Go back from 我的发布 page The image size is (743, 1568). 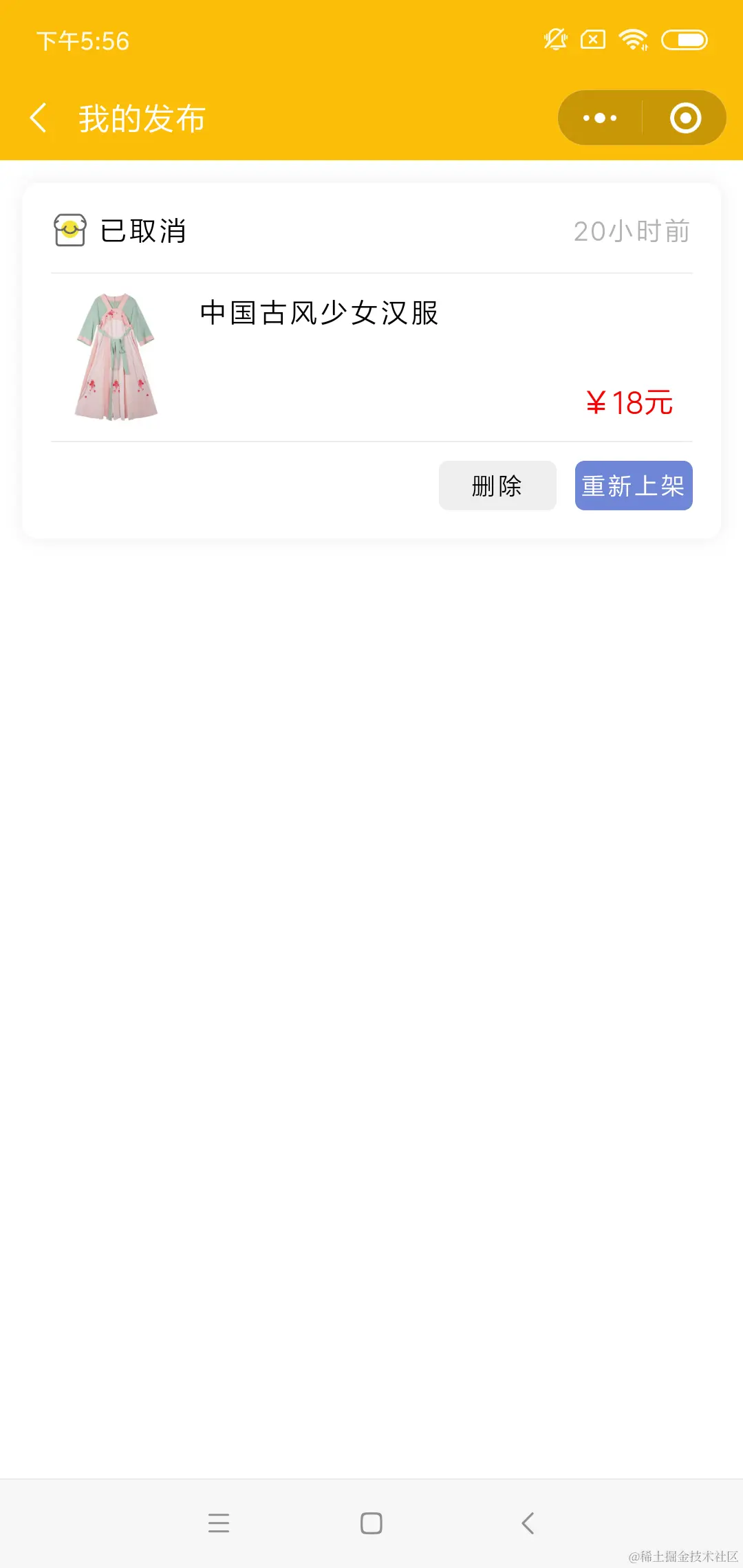point(39,118)
